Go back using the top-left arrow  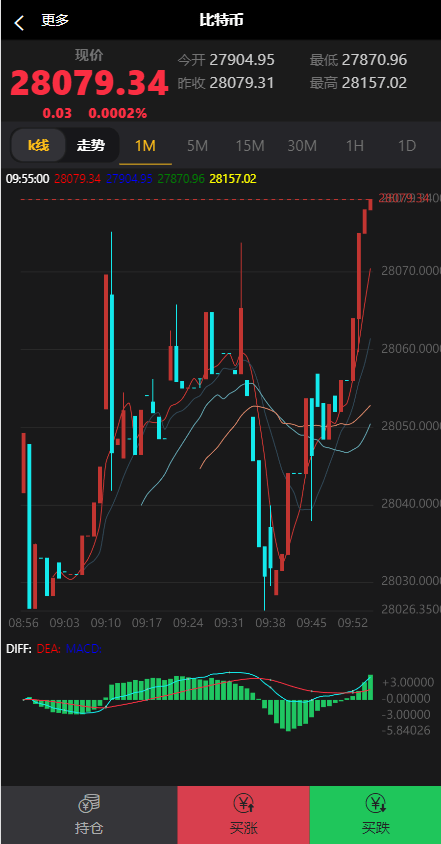19,22
